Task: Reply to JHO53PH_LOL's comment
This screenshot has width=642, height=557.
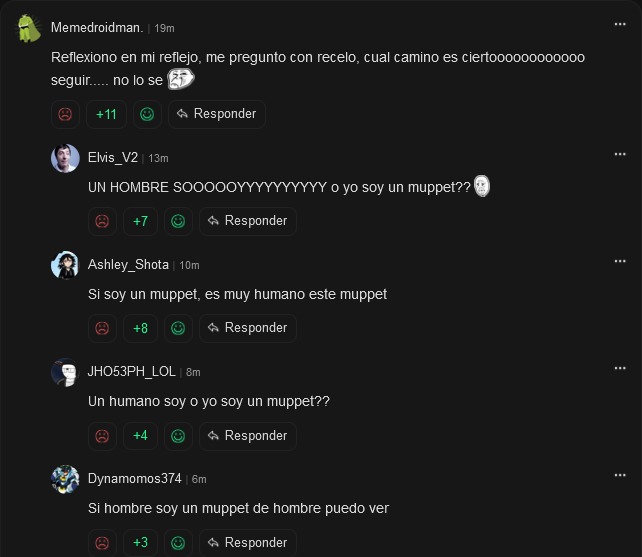Action: click(247, 436)
